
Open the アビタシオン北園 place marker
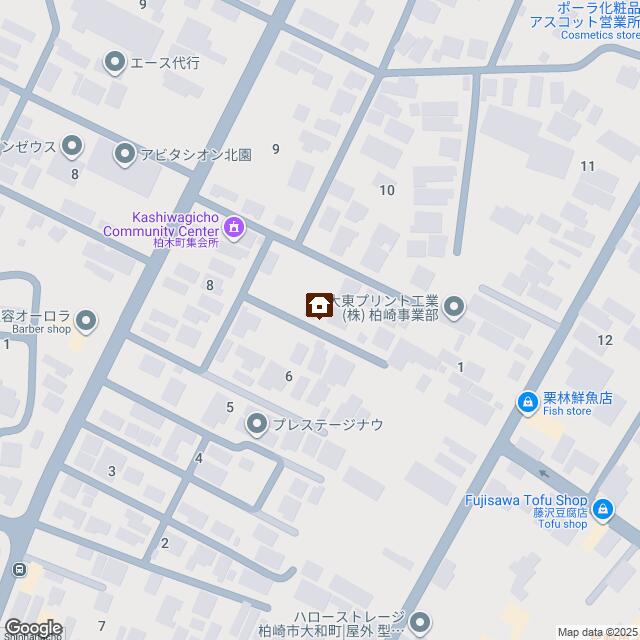pos(124,154)
